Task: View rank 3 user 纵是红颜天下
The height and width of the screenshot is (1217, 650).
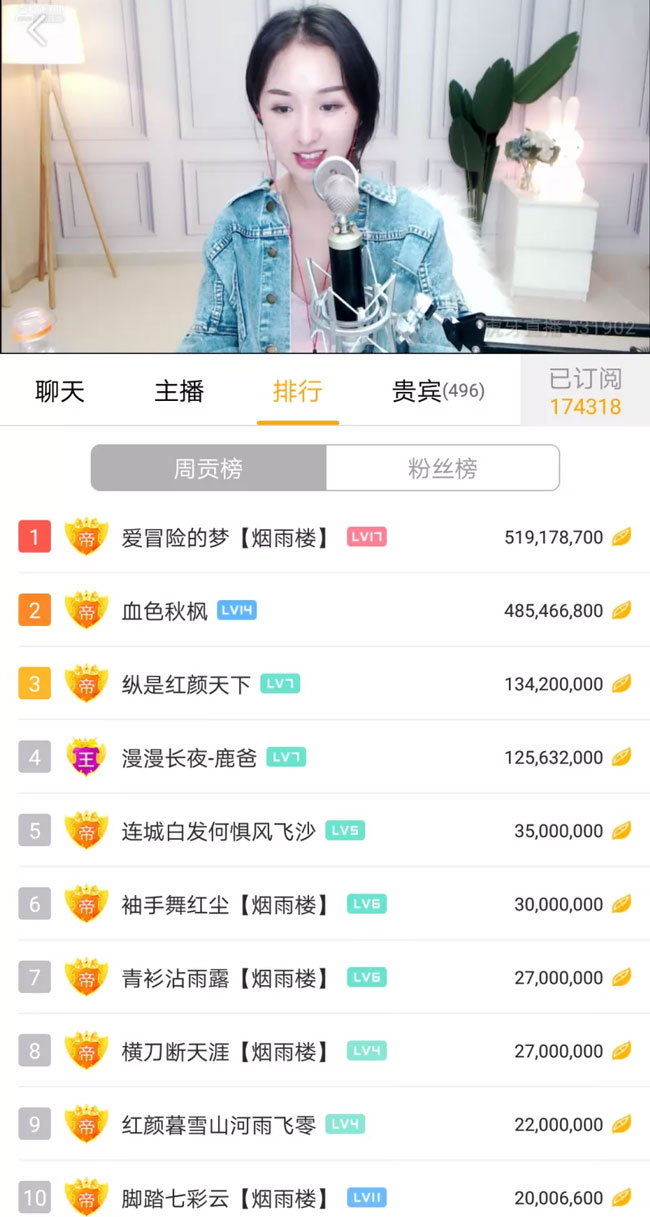Action: point(186,684)
